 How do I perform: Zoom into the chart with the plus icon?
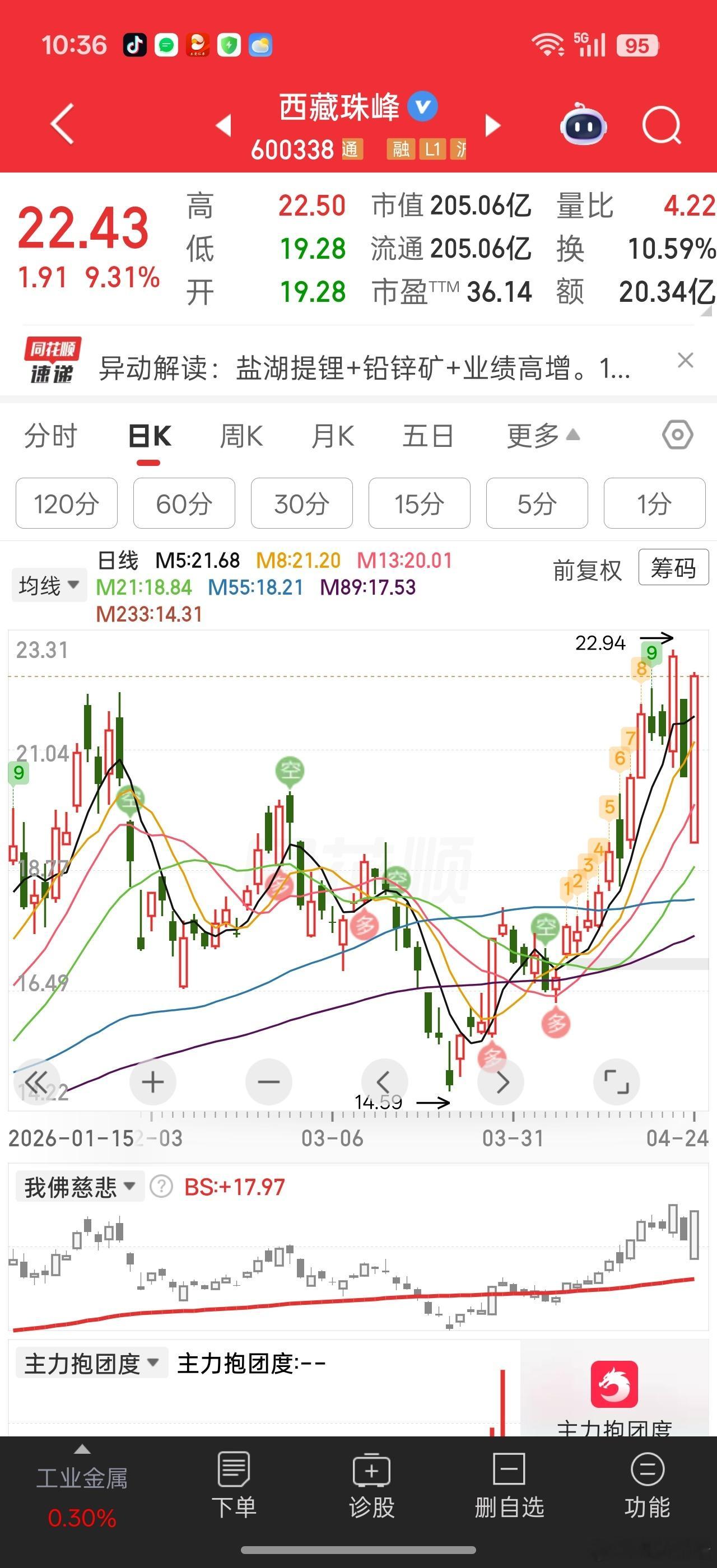pyautogui.click(x=152, y=1082)
